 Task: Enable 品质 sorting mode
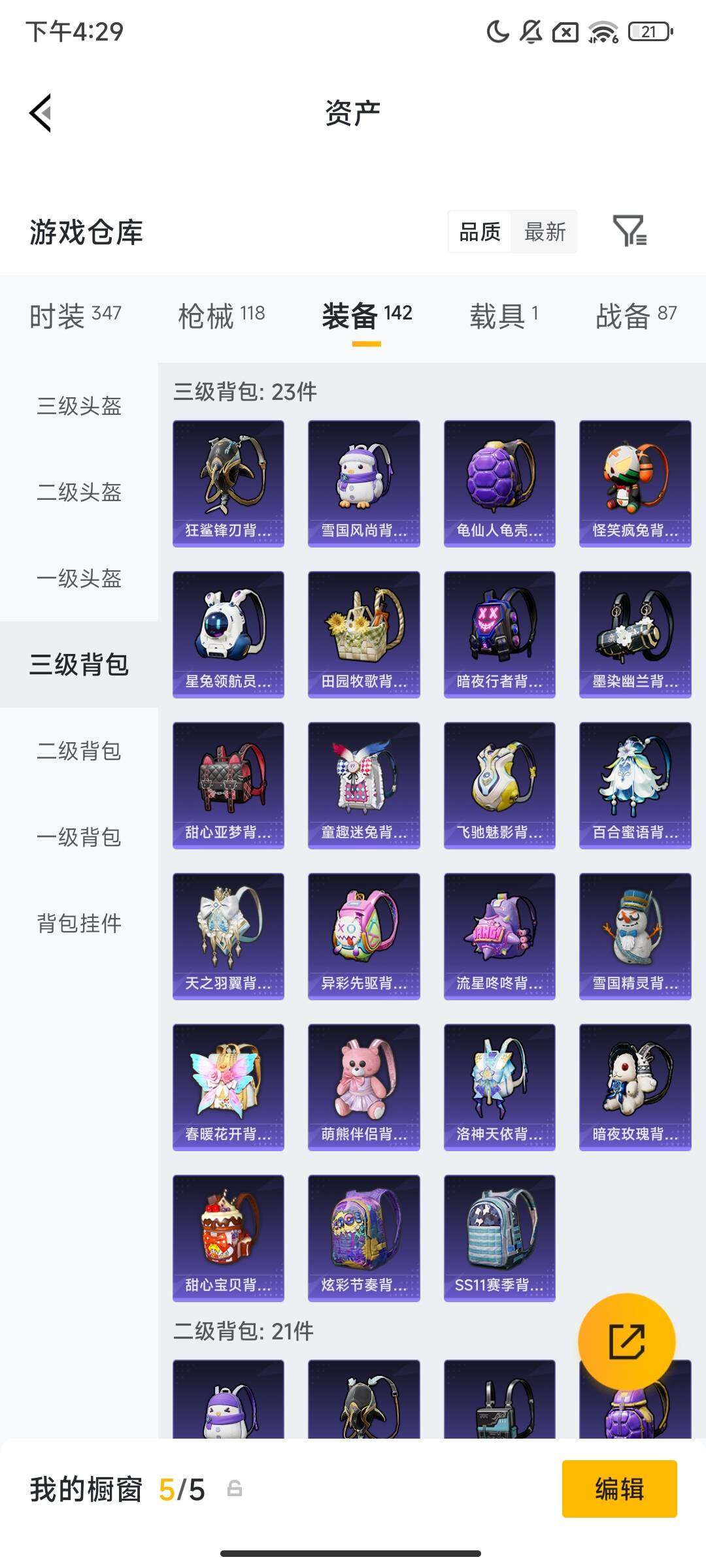coord(479,232)
